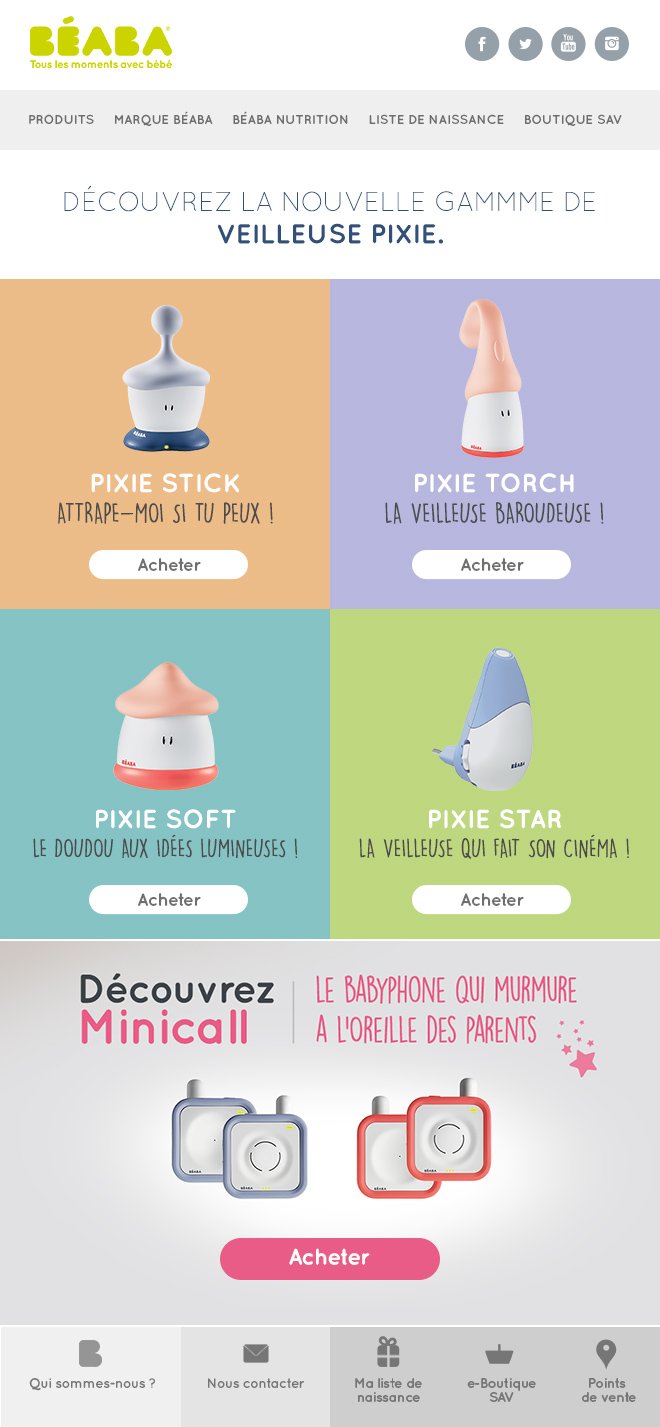Tap Acheter under Pixie Star
Image resolution: width=660 pixels, height=1427 pixels.
click(x=491, y=900)
